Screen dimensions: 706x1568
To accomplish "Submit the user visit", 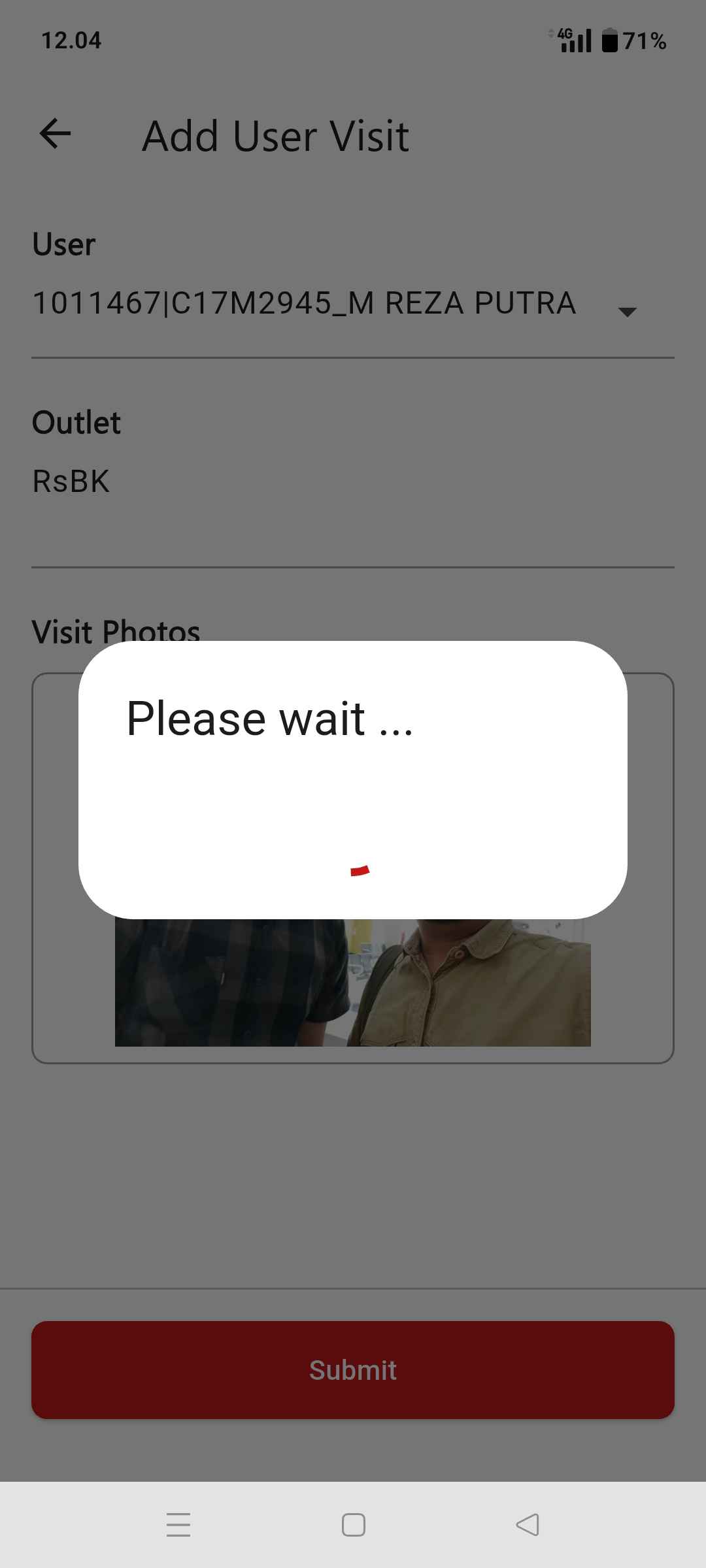I will (353, 1370).
